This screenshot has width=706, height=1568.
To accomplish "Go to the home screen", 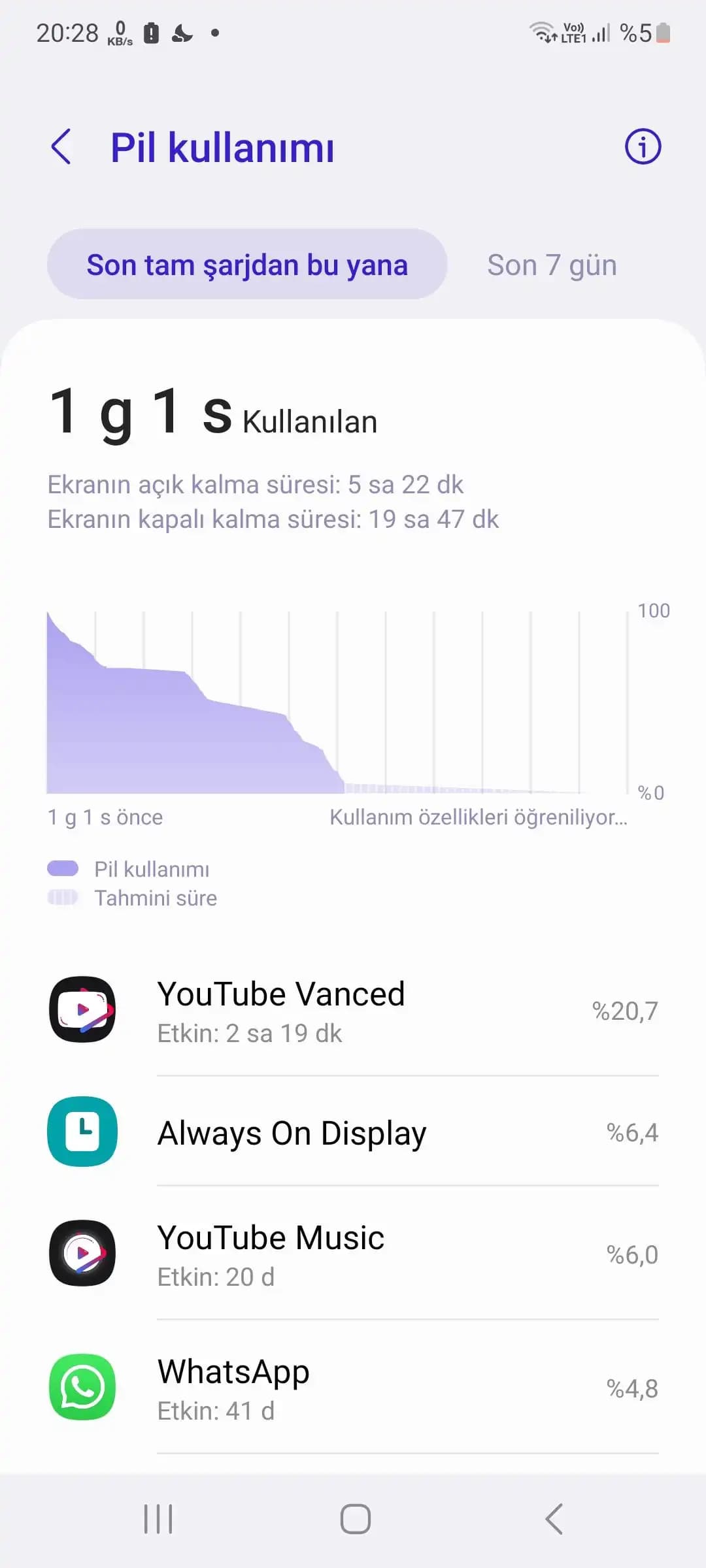I will 355,1519.
